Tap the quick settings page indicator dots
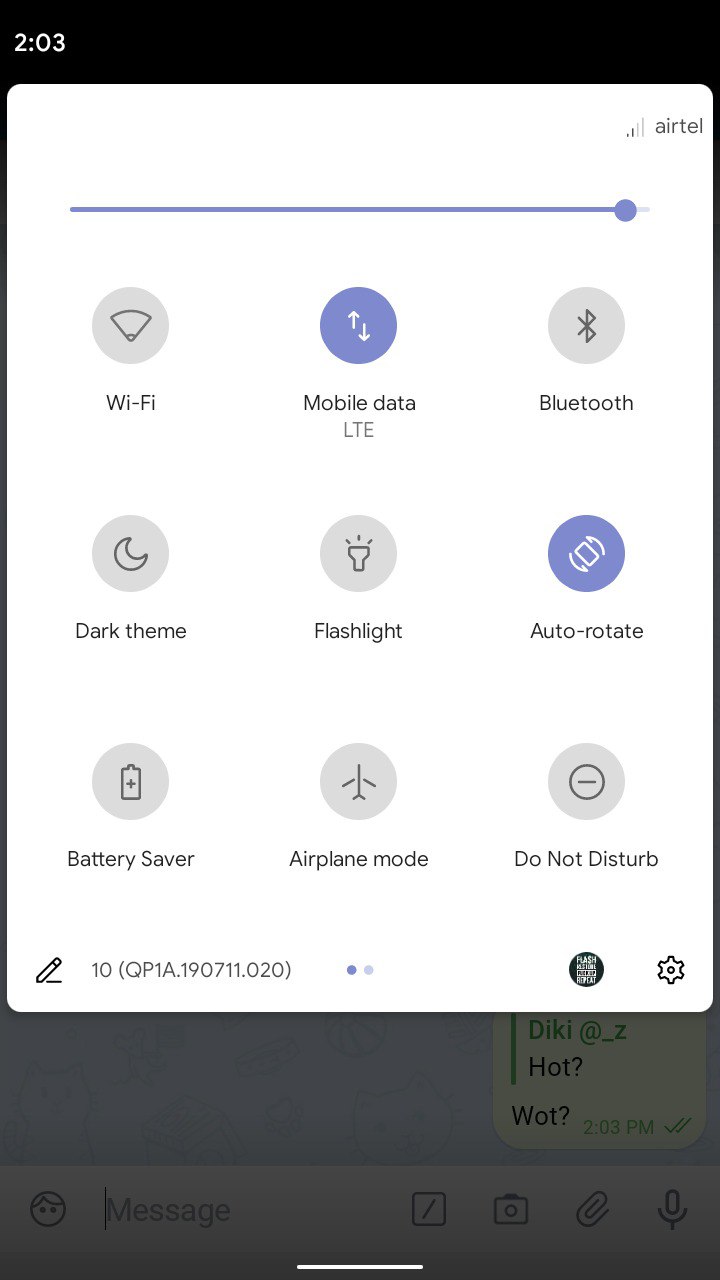 [x=360, y=970]
